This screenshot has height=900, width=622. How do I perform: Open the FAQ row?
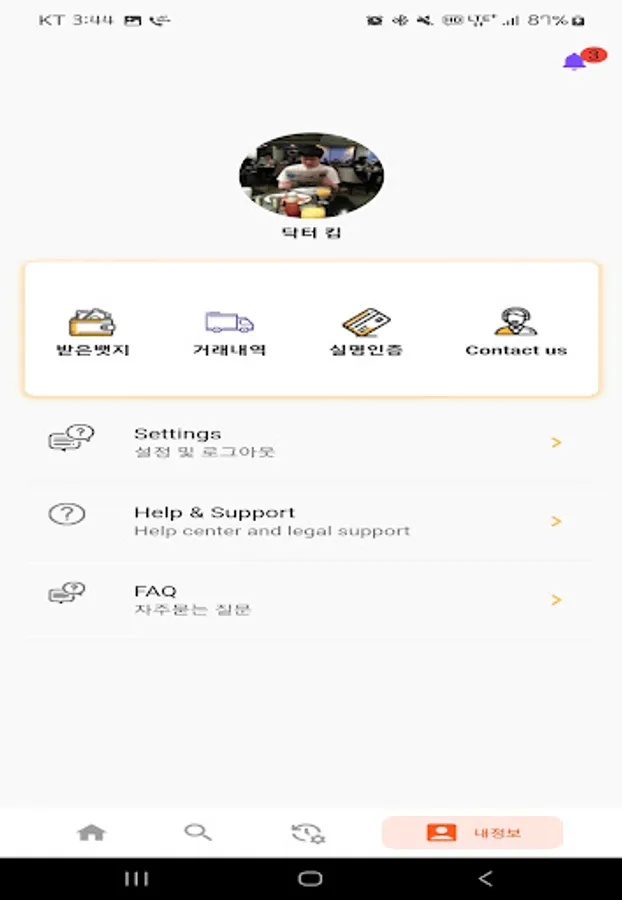310,600
